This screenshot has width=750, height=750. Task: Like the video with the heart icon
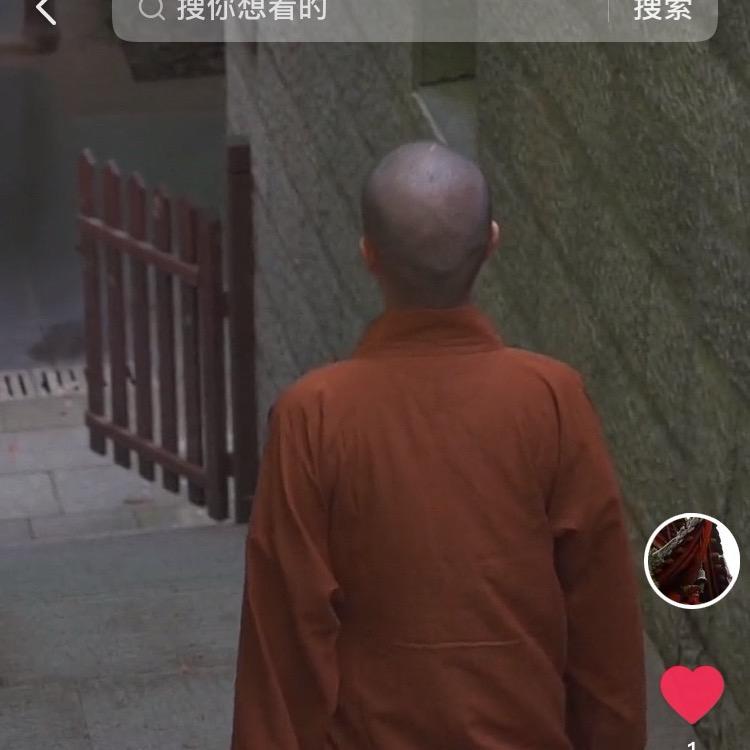pos(692,694)
